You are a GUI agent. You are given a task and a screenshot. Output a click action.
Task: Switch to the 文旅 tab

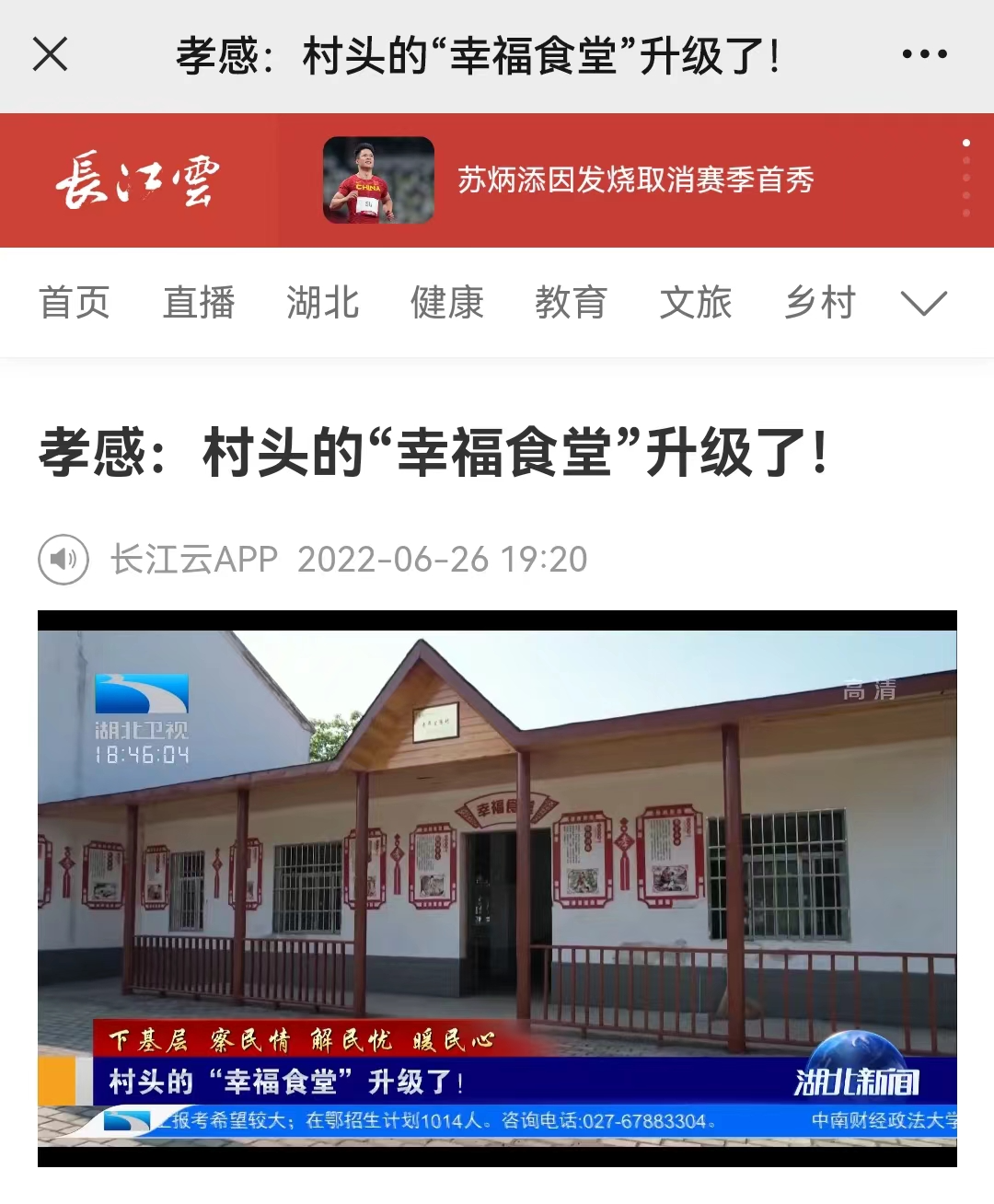click(696, 302)
